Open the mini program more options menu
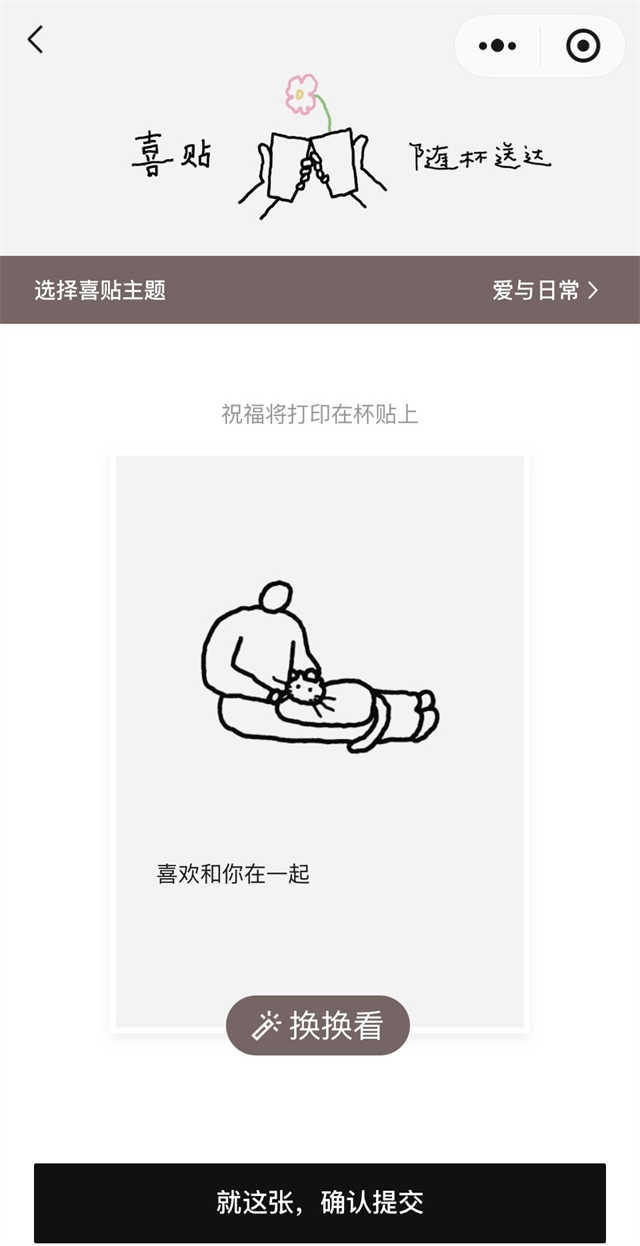 (497, 46)
